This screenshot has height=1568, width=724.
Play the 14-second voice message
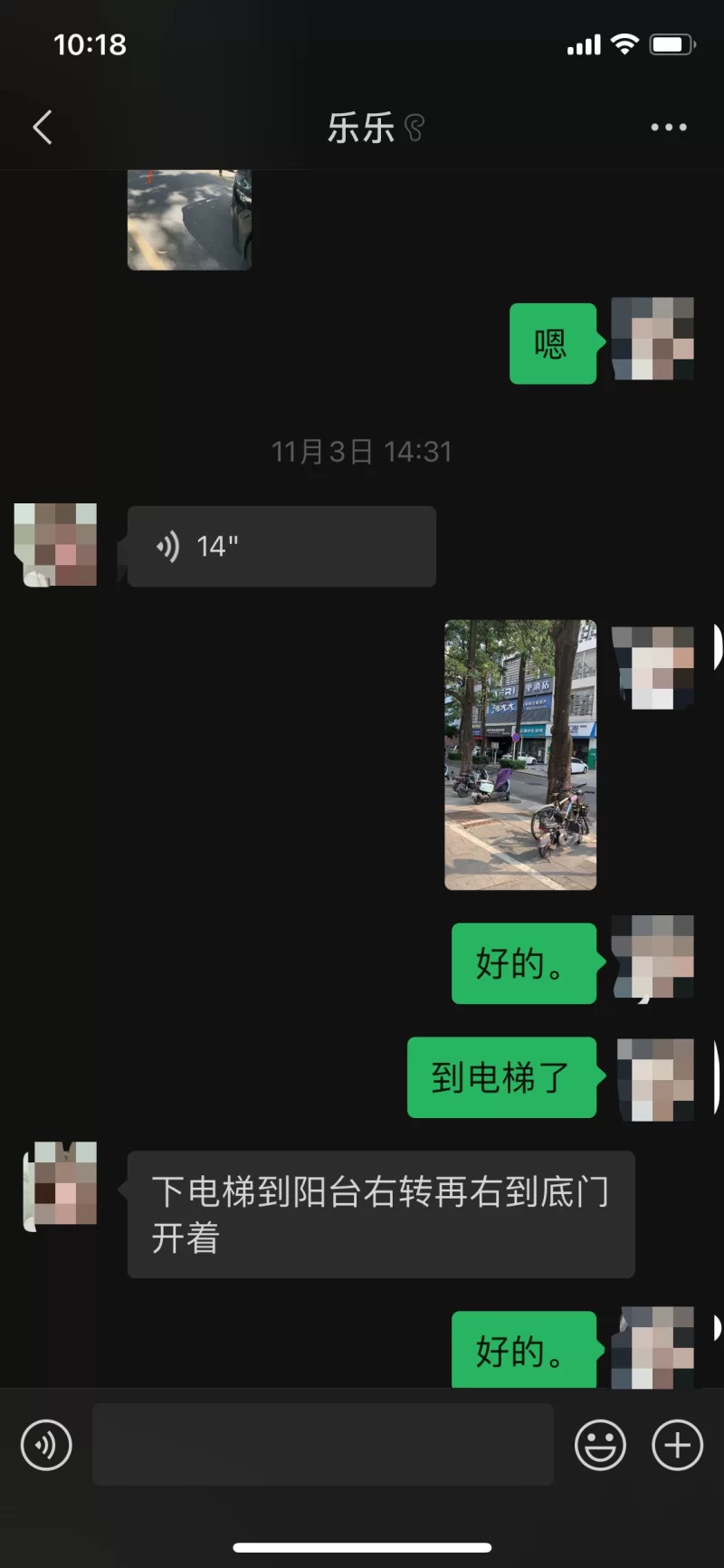click(281, 547)
